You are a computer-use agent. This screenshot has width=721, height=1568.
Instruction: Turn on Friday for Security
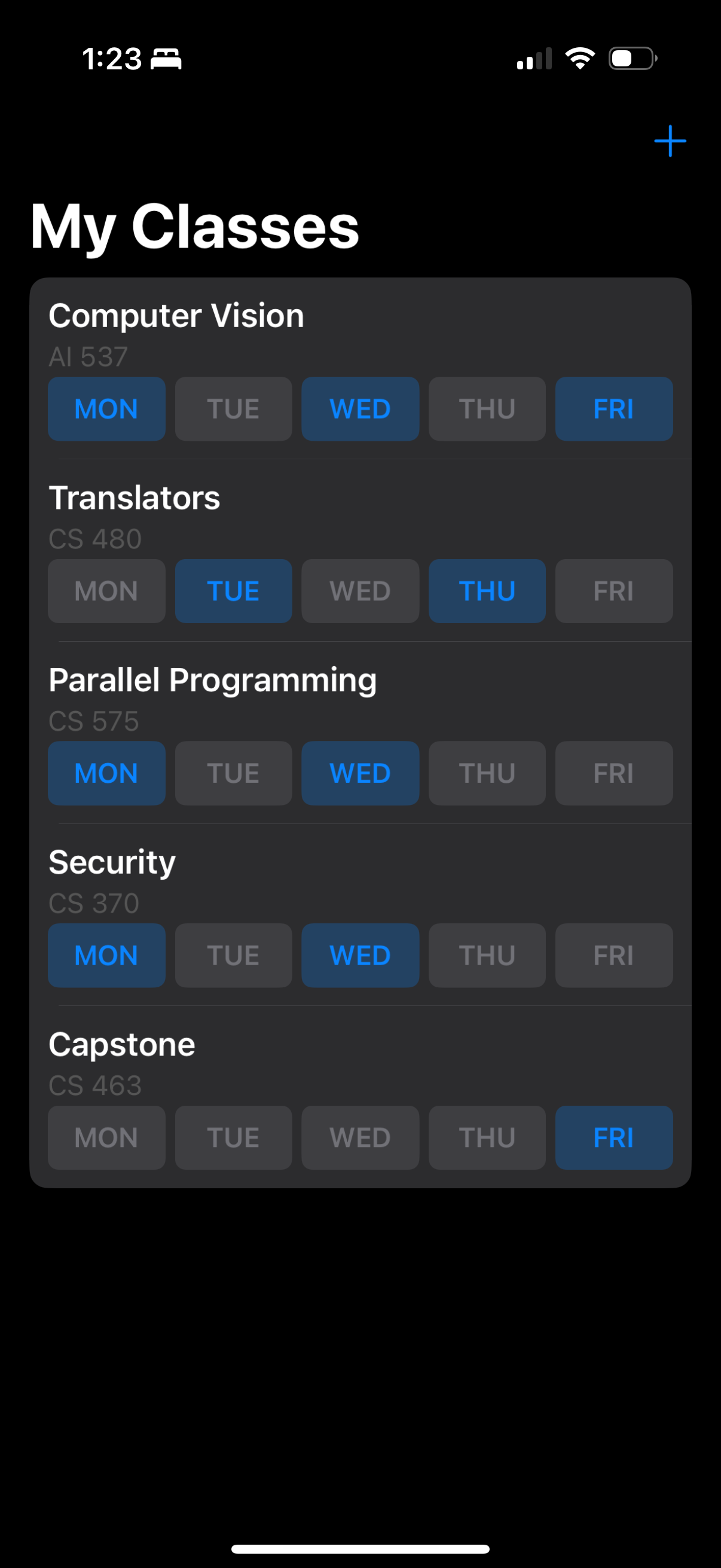coord(613,955)
